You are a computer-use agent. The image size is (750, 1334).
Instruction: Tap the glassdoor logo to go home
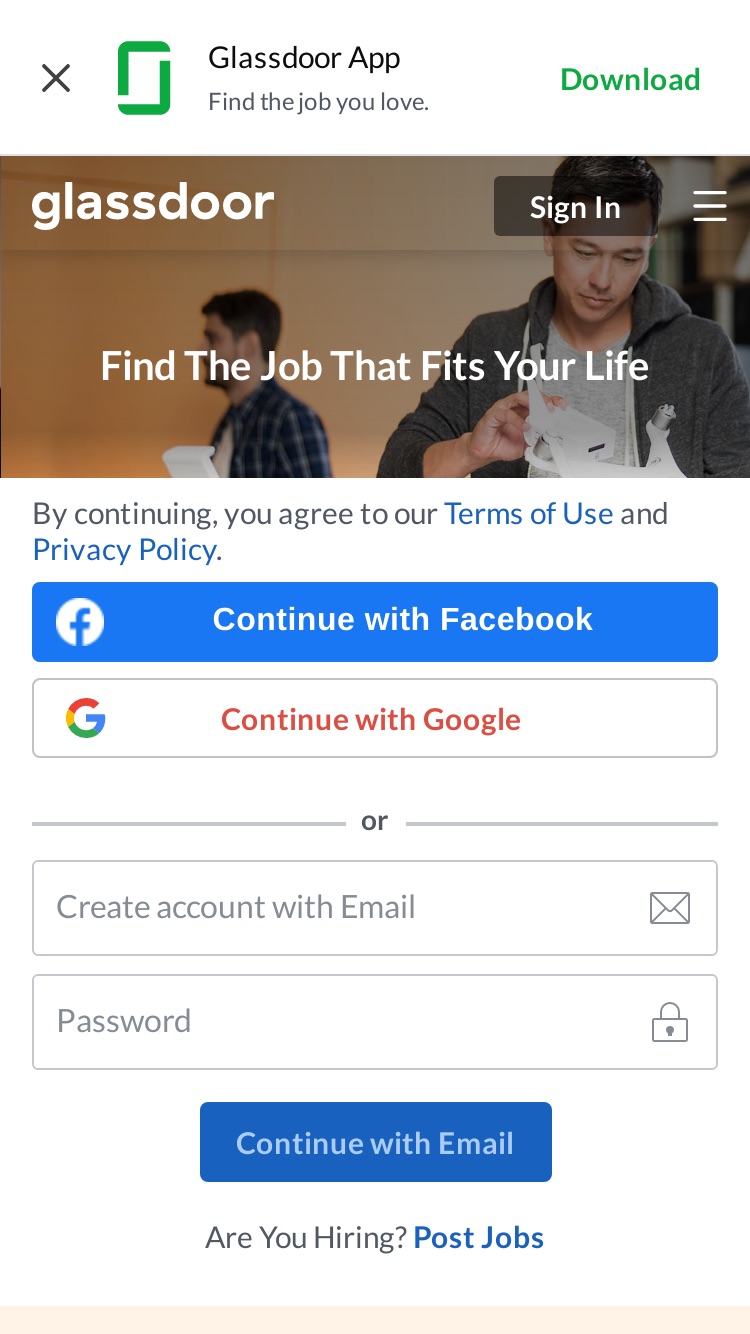[153, 205]
